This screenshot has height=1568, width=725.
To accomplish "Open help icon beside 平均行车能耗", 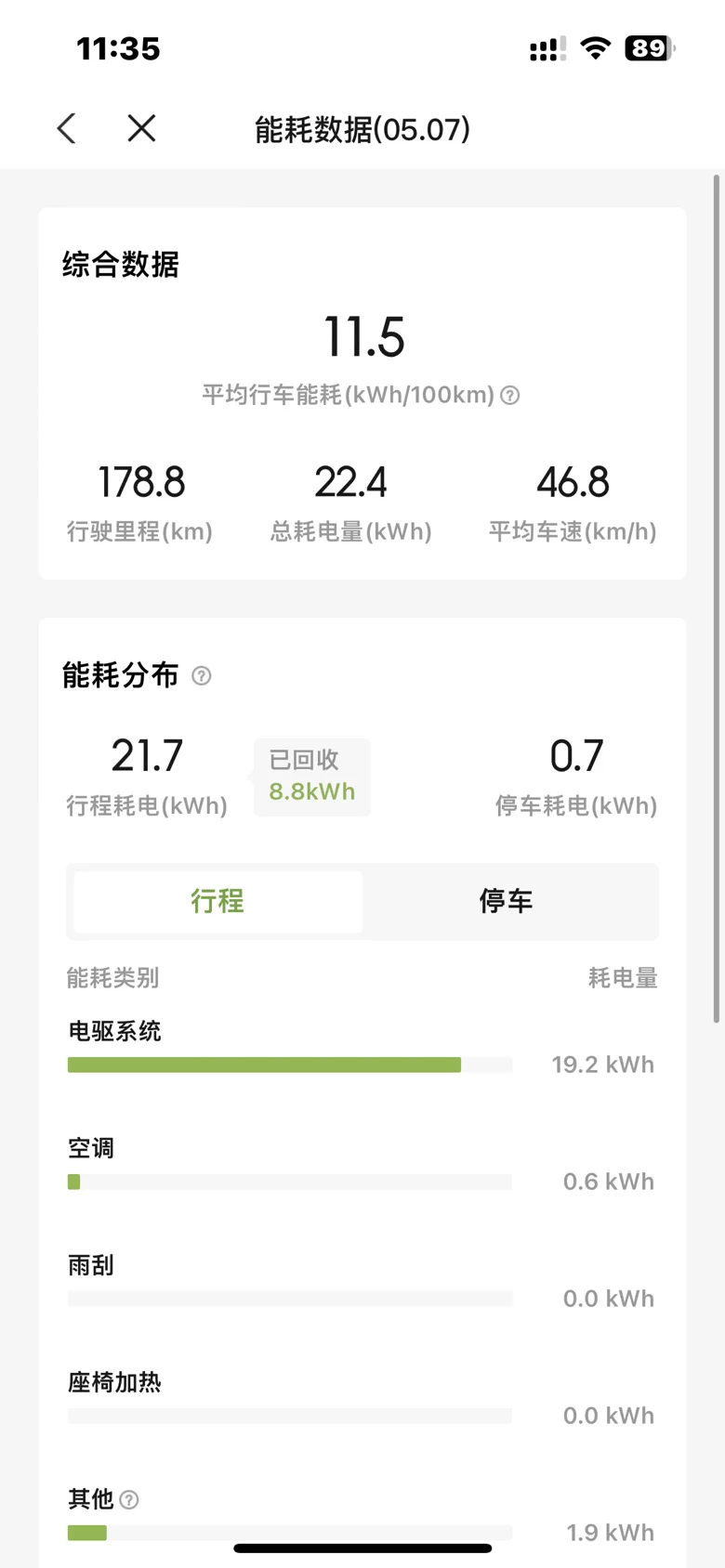I will click(x=509, y=396).
